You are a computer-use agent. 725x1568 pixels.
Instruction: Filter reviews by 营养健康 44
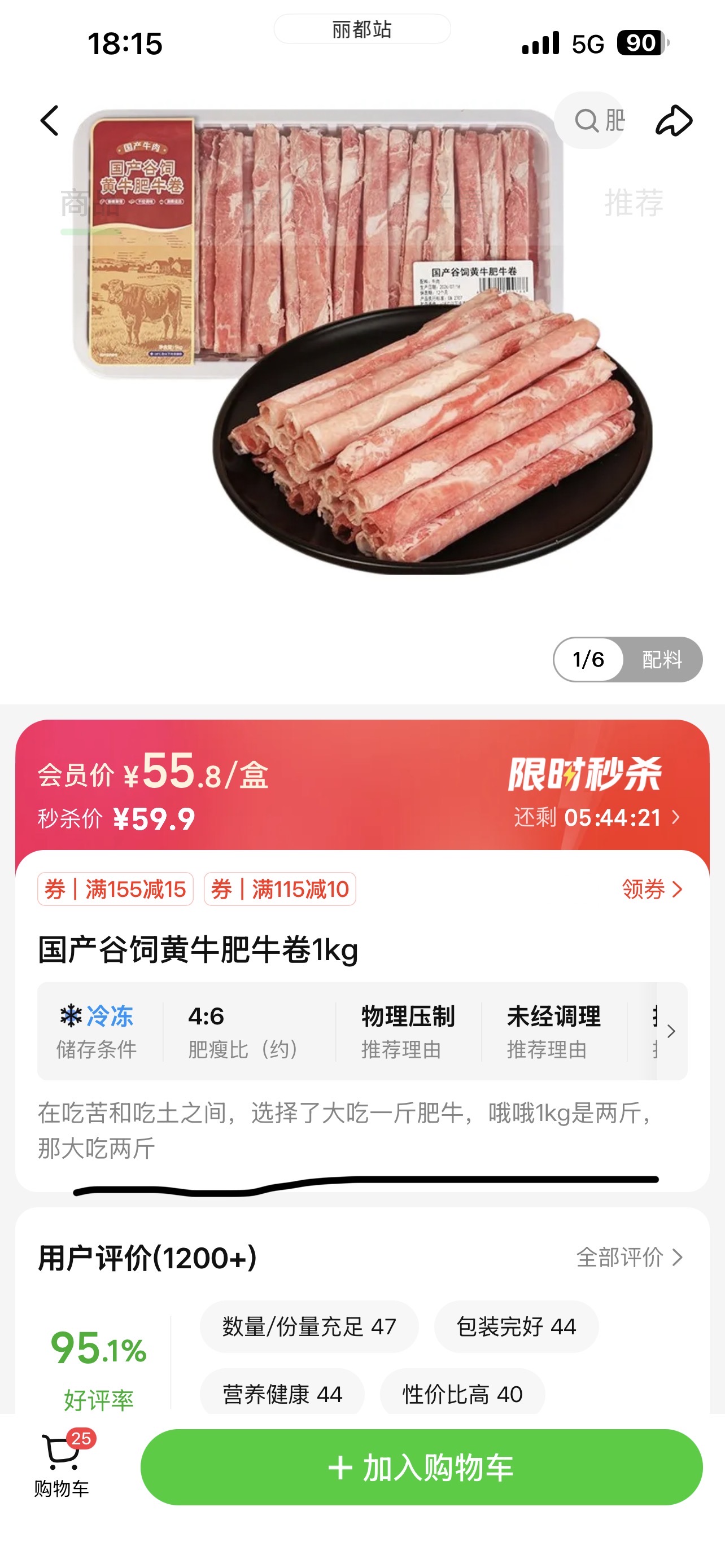[282, 1394]
